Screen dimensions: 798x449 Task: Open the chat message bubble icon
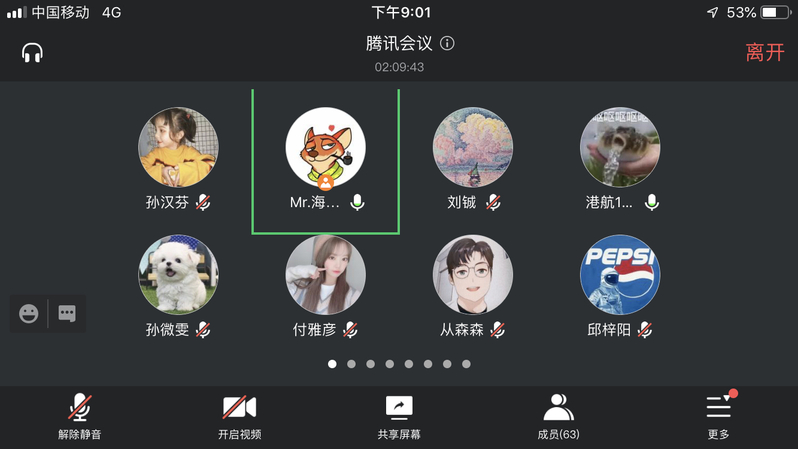(x=67, y=313)
